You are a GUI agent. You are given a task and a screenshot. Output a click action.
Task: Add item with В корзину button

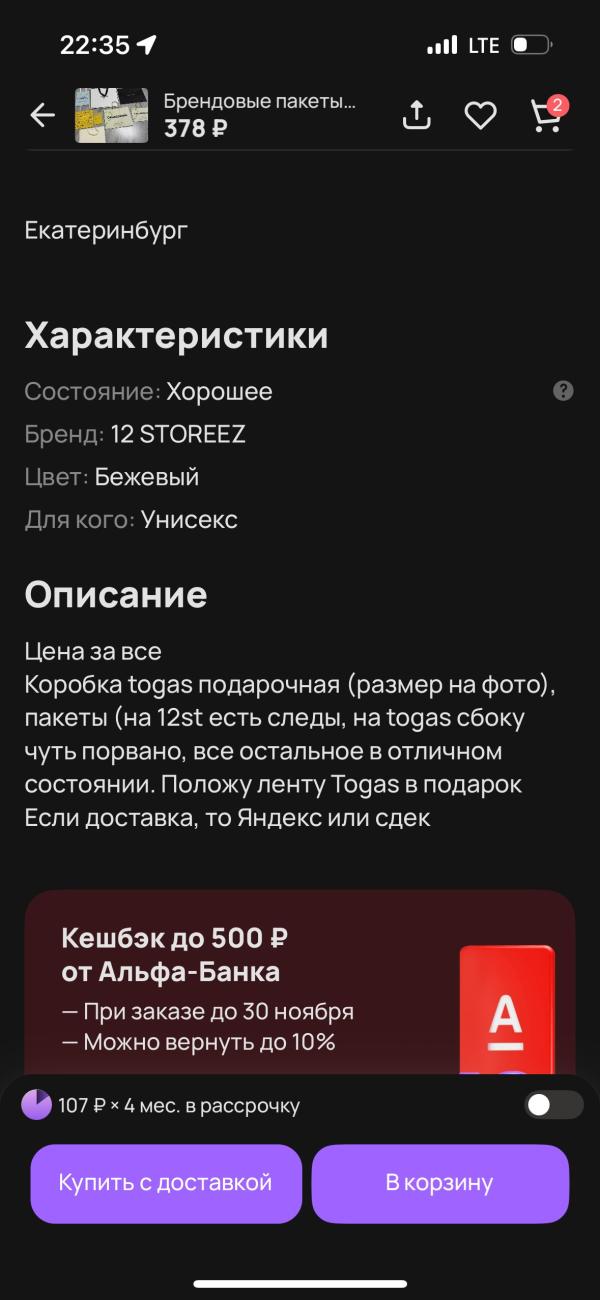click(x=440, y=1183)
